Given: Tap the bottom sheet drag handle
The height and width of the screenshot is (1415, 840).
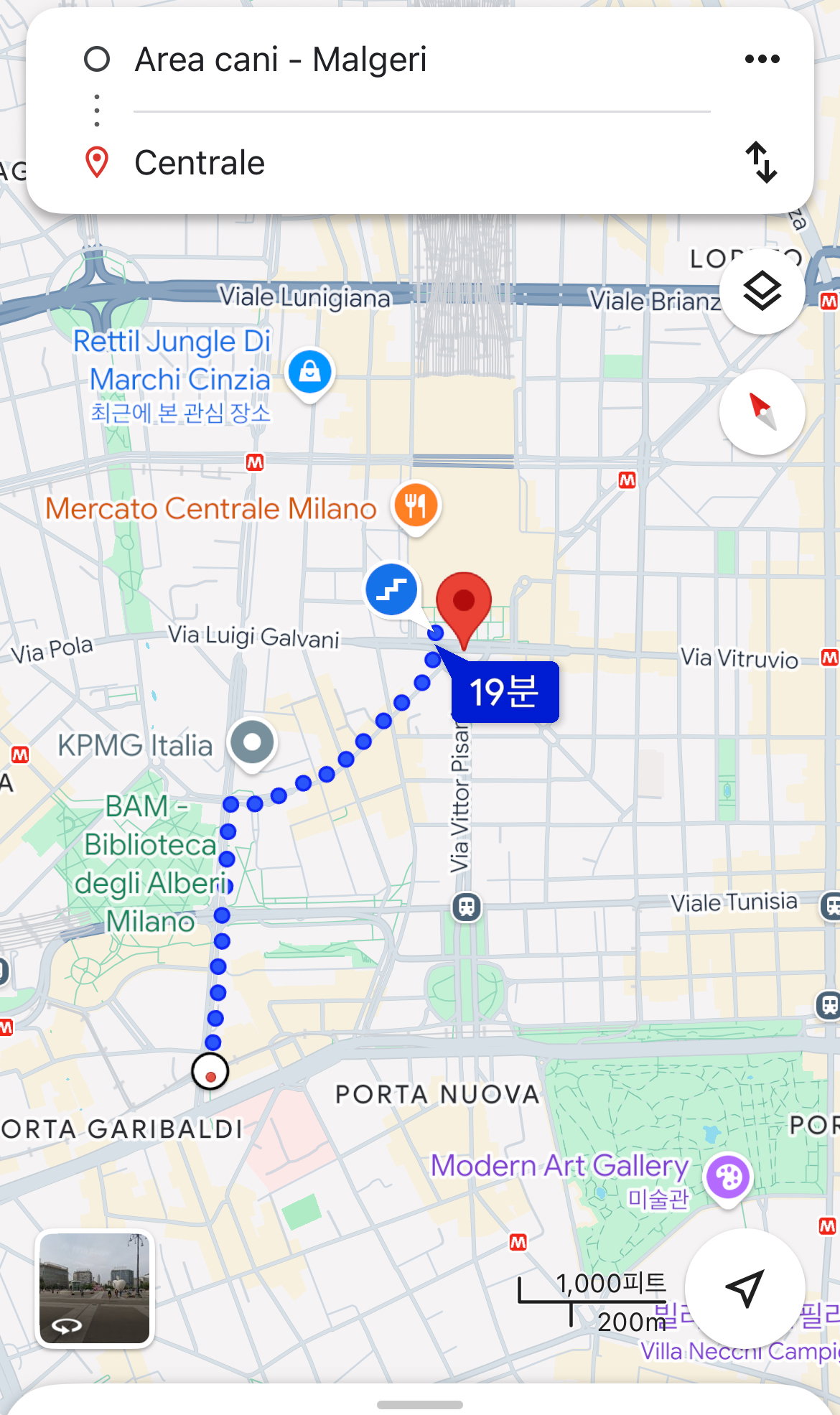Looking at the screenshot, I should [x=420, y=1404].
